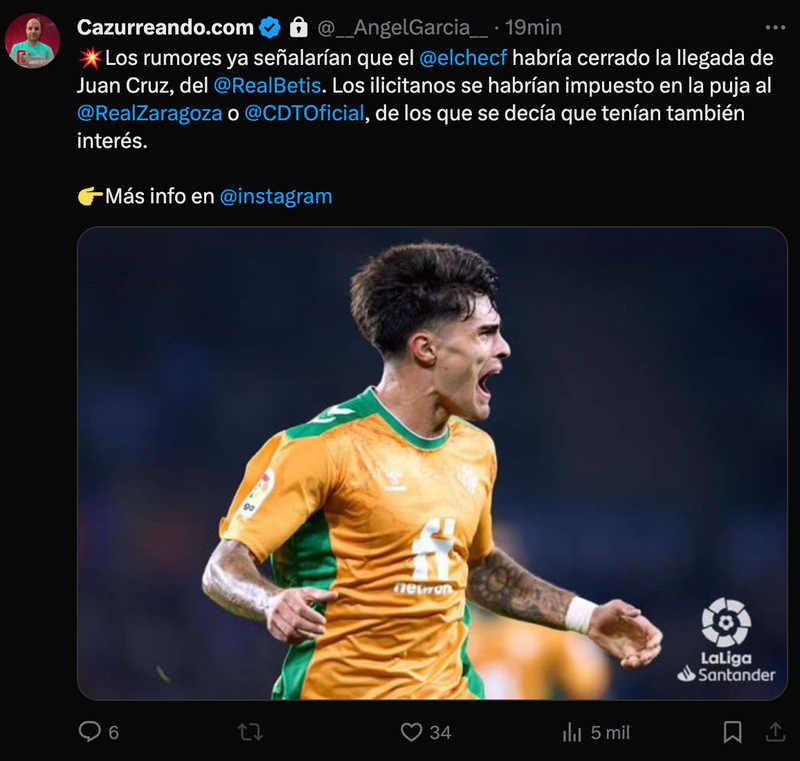This screenshot has height=761, width=800.
Task: Open the Cazurreando.com account name
Action: coord(166,27)
